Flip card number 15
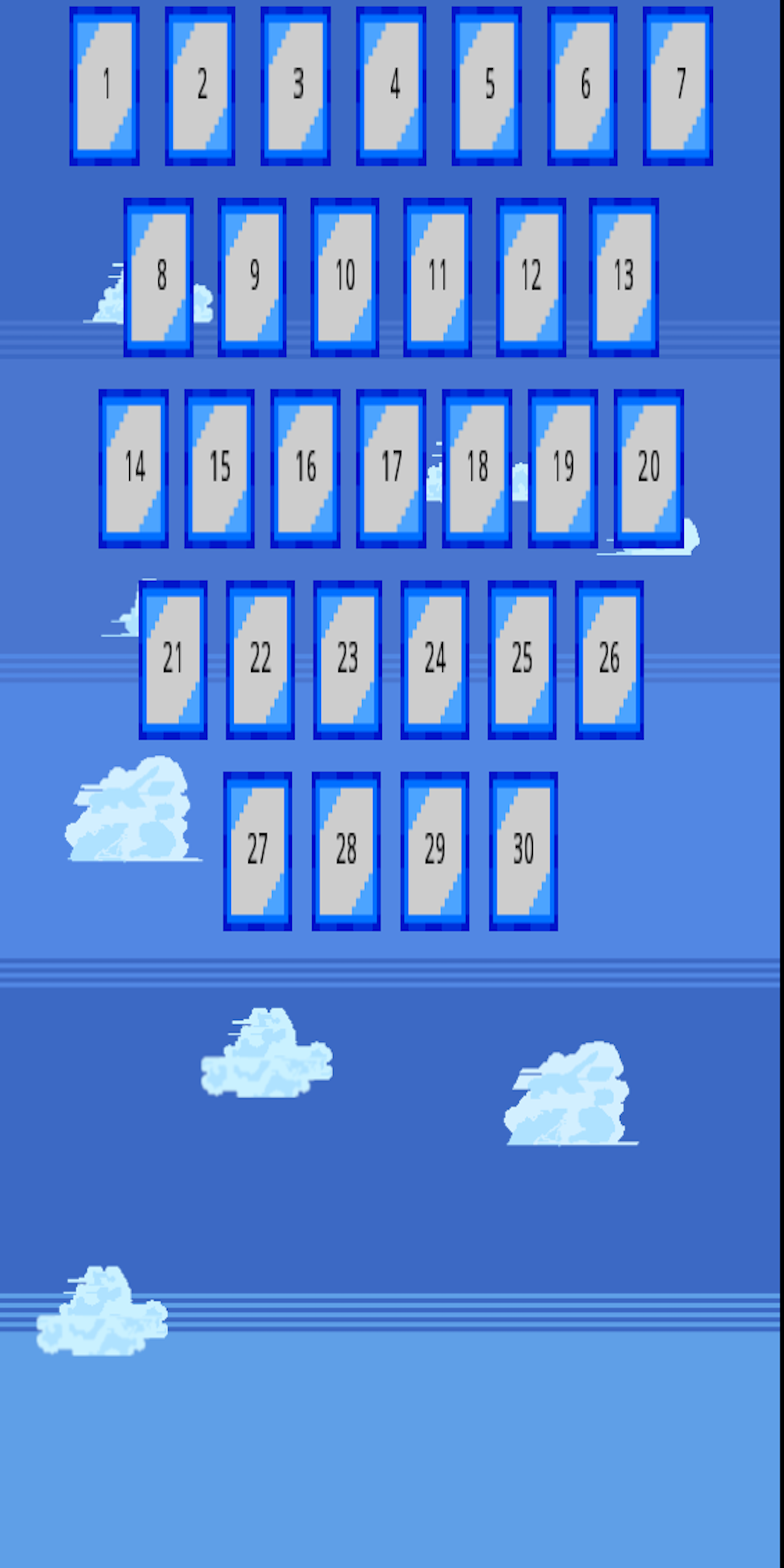 220,468
